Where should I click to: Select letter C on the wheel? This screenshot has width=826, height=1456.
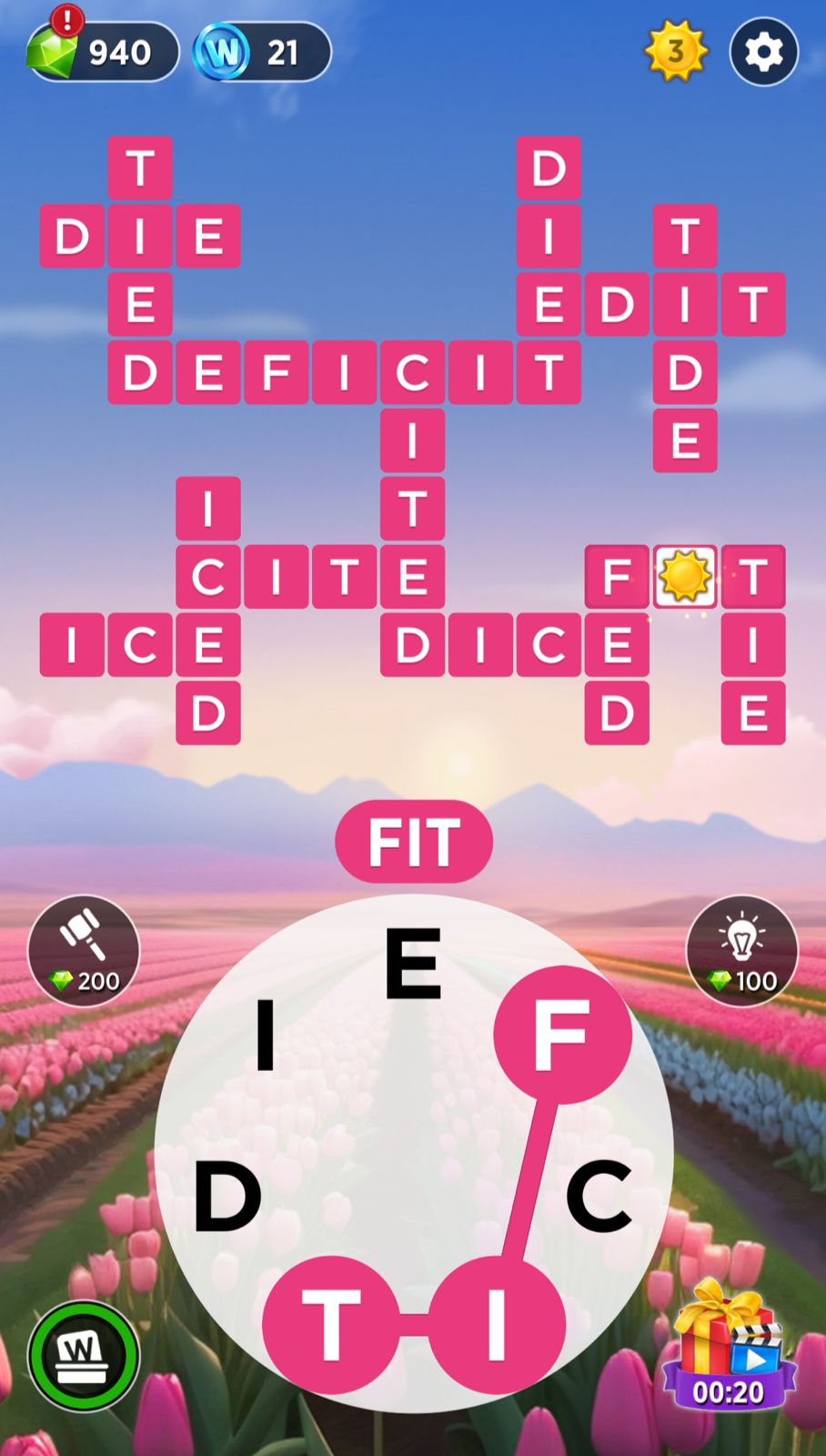599,1198
